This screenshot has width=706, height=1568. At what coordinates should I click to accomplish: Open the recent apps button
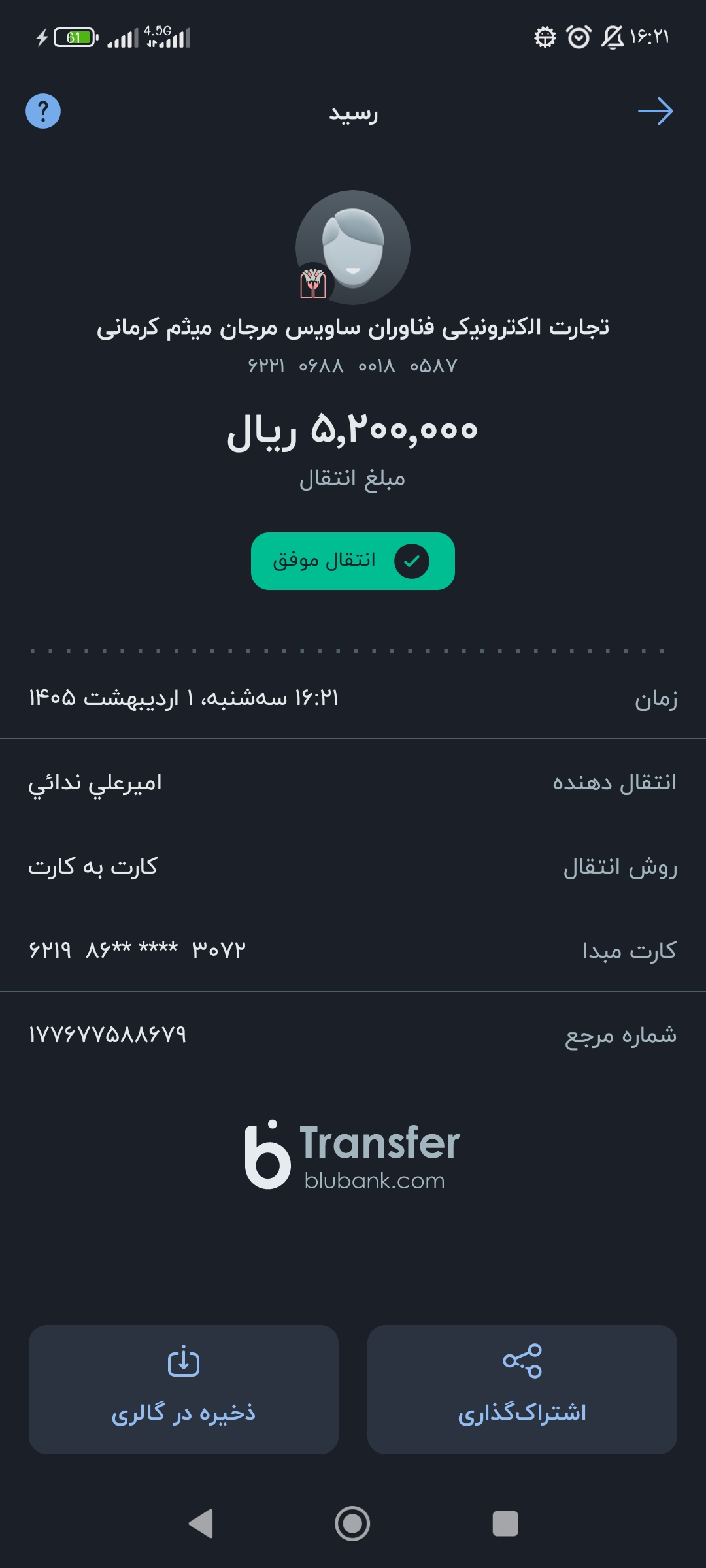505,1524
